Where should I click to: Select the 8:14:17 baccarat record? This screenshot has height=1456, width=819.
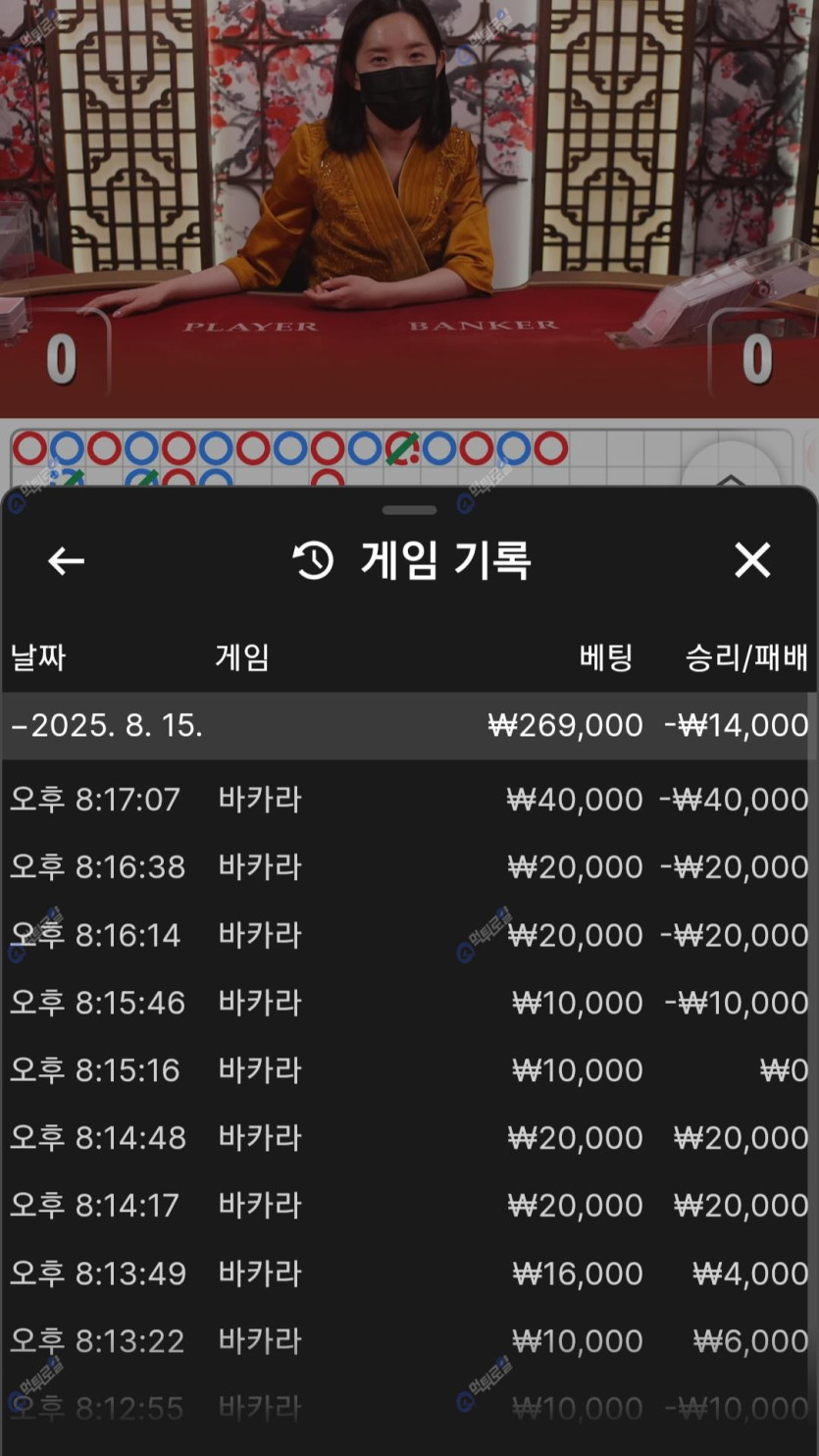[x=409, y=1206]
